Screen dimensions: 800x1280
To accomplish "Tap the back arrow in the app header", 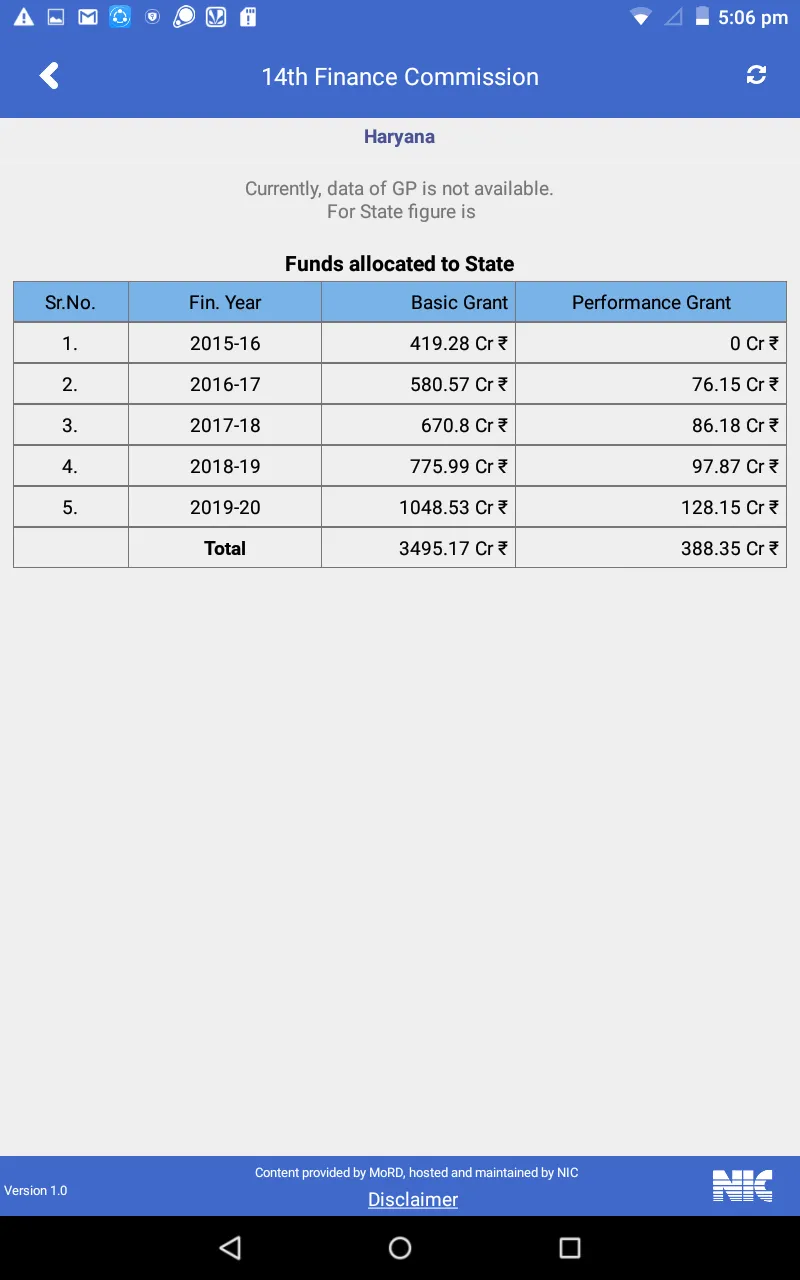I will click(47, 75).
